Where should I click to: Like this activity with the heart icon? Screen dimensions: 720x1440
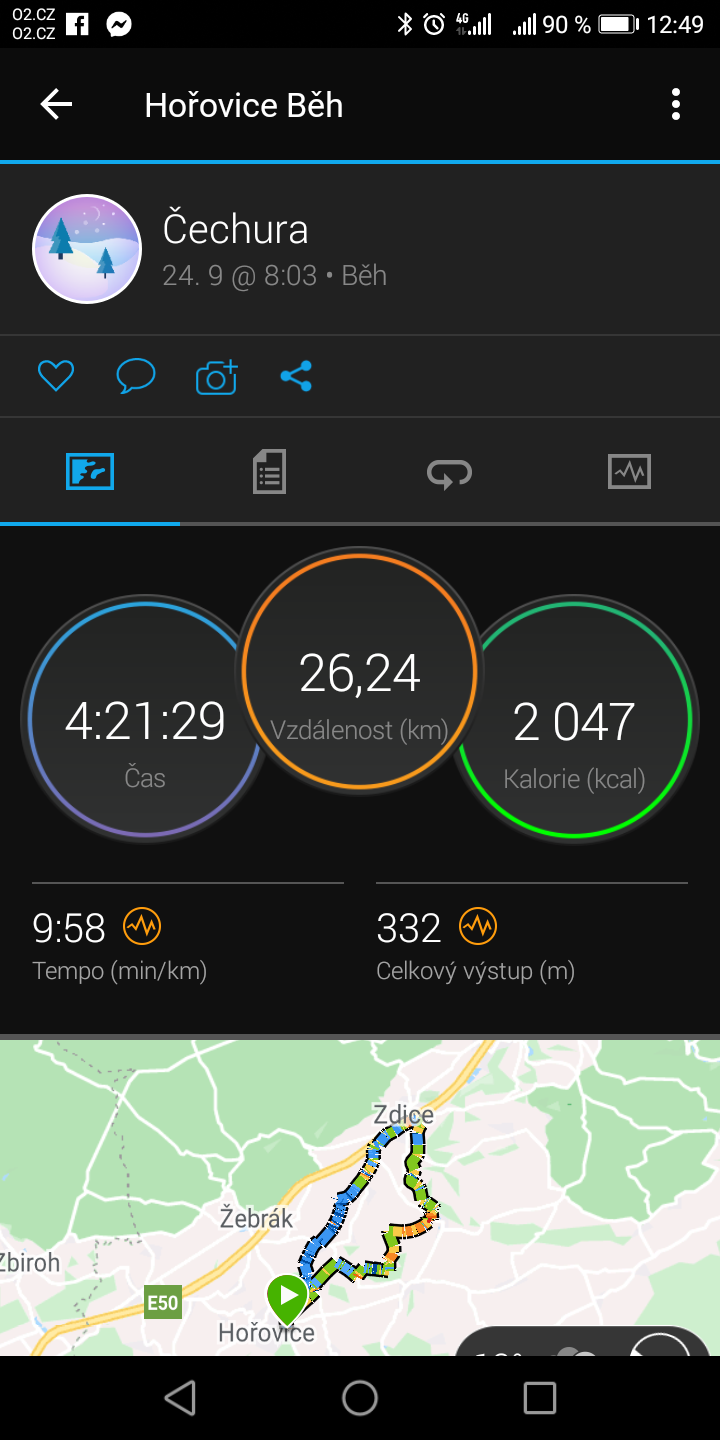[x=56, y=376]
